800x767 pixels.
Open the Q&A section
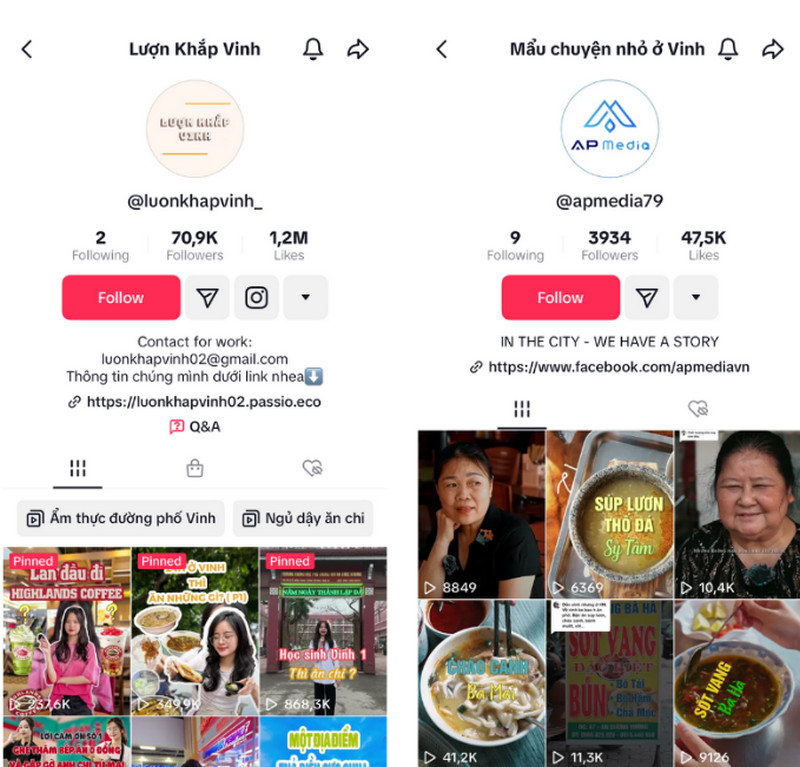(x=195, y=426)
